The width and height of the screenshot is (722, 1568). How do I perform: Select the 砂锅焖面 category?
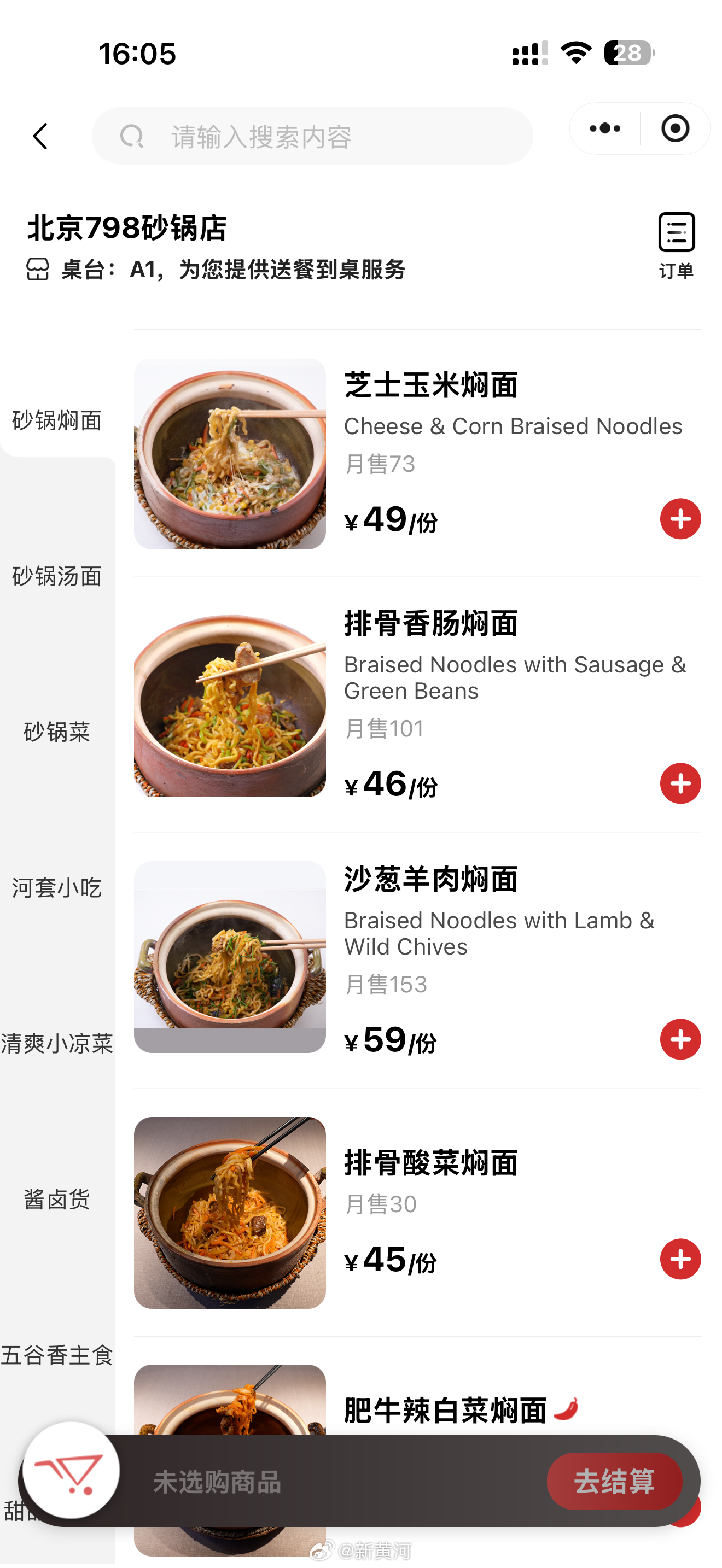pos(57,420)
